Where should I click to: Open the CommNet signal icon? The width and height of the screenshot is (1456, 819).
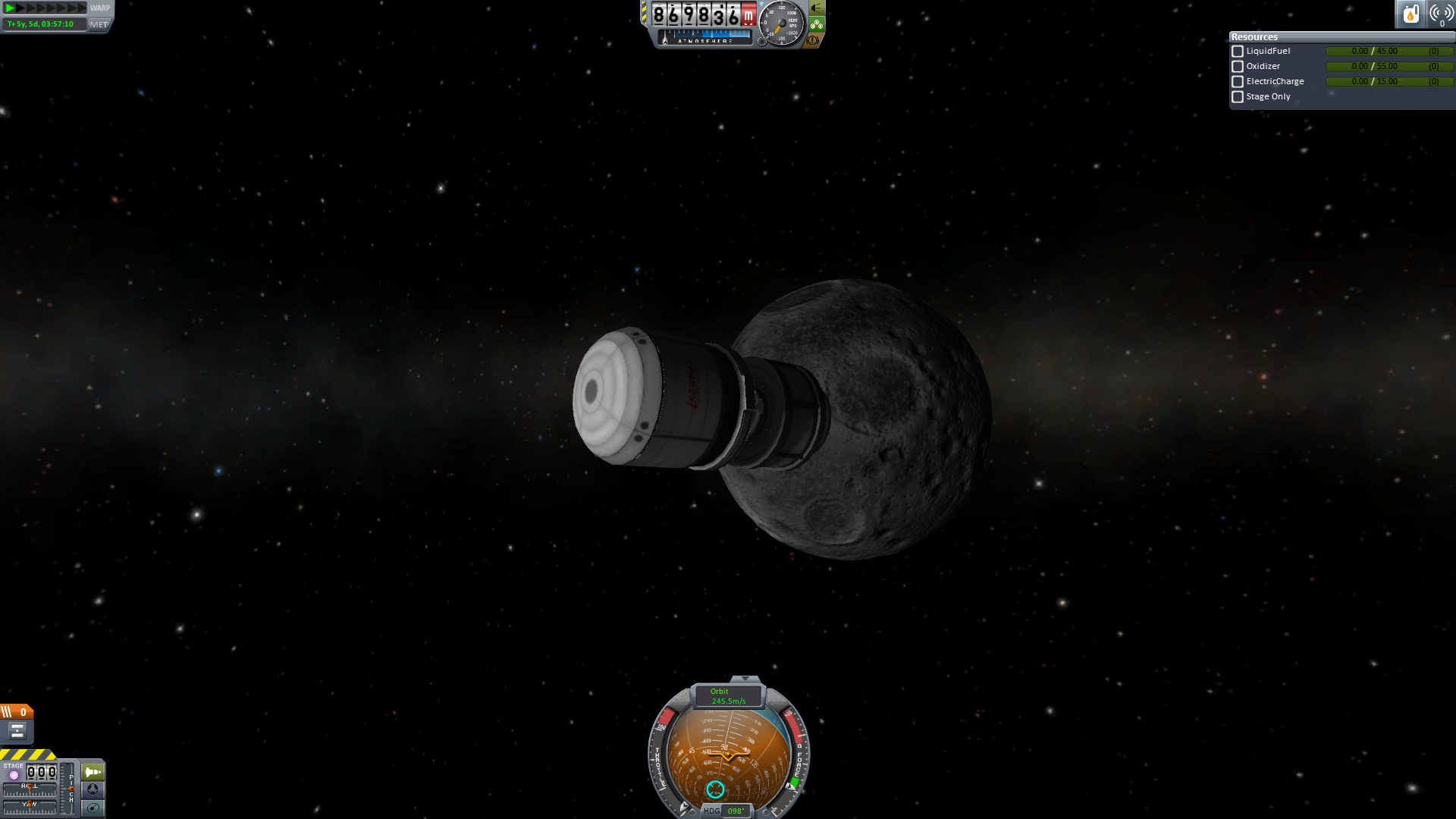[x=1441, y=14]
